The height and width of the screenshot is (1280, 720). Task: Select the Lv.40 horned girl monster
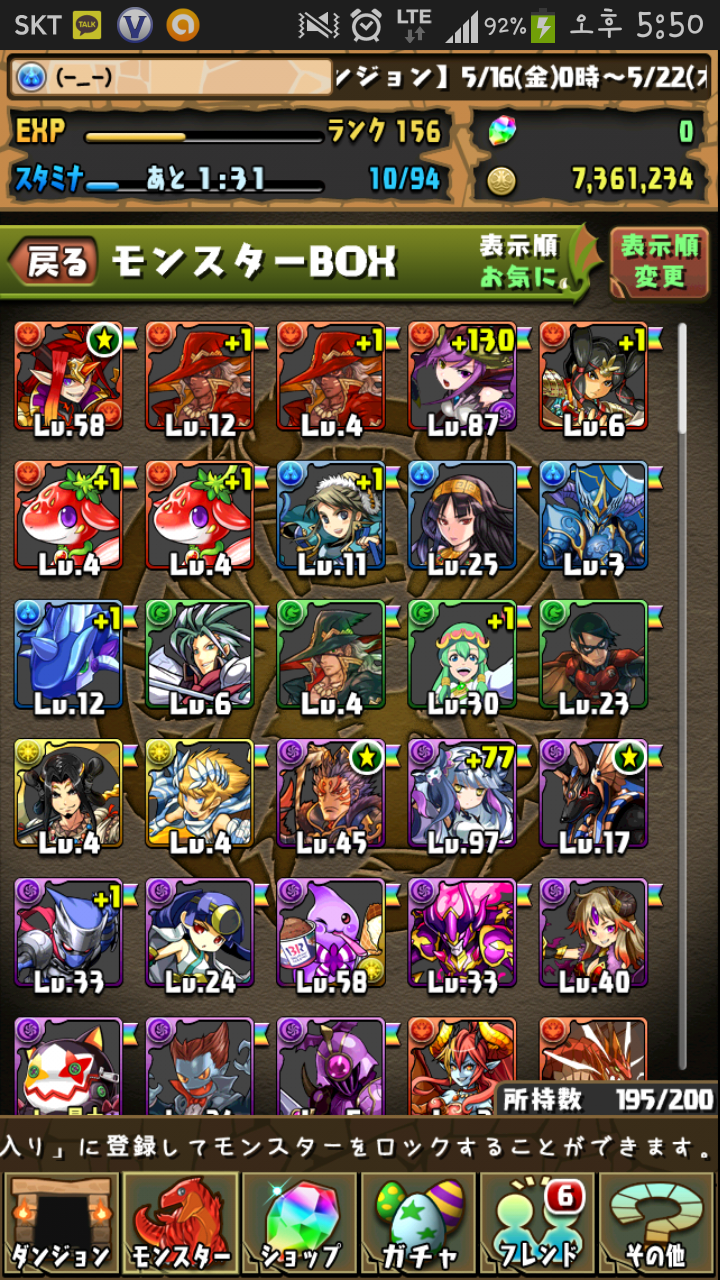(593, 932)
